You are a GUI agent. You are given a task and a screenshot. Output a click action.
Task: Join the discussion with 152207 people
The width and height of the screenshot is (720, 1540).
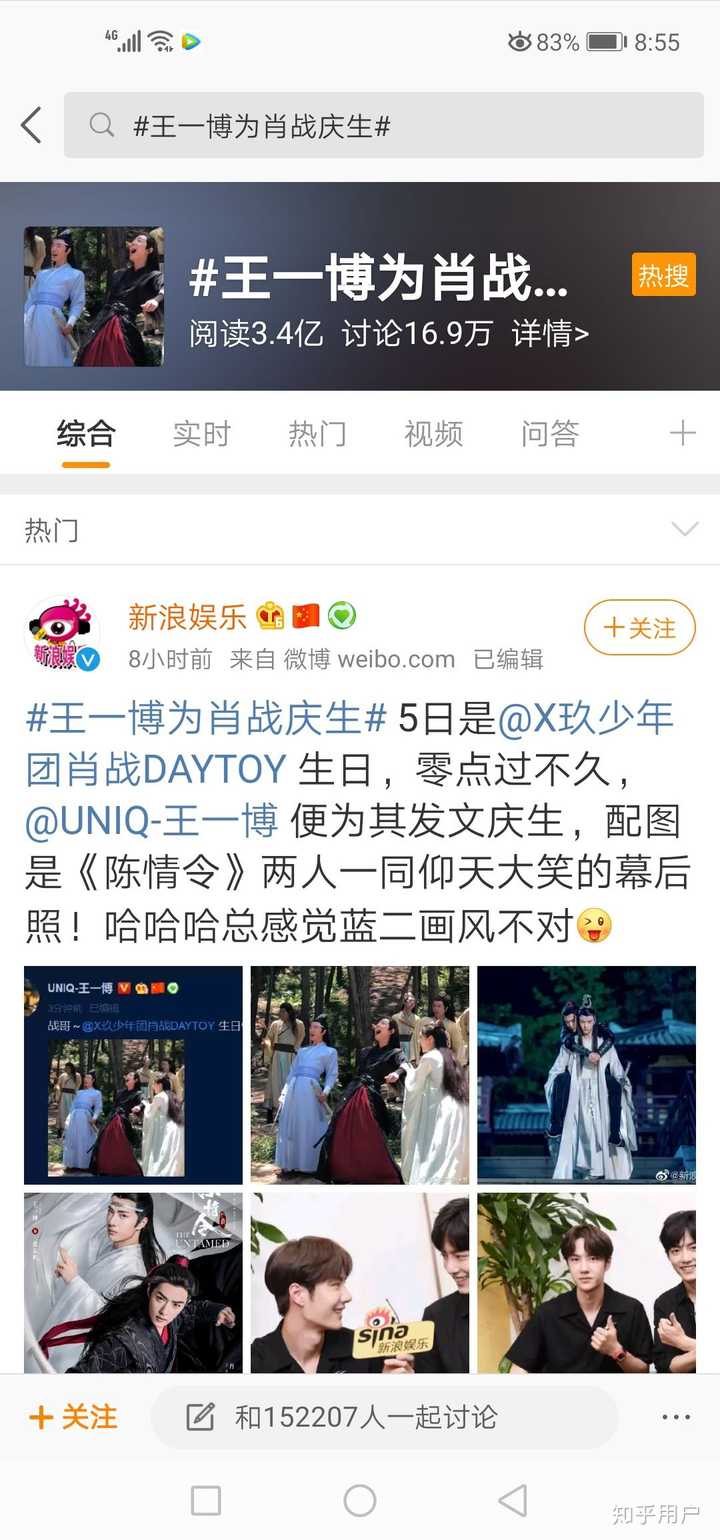tap(385, 1417)
